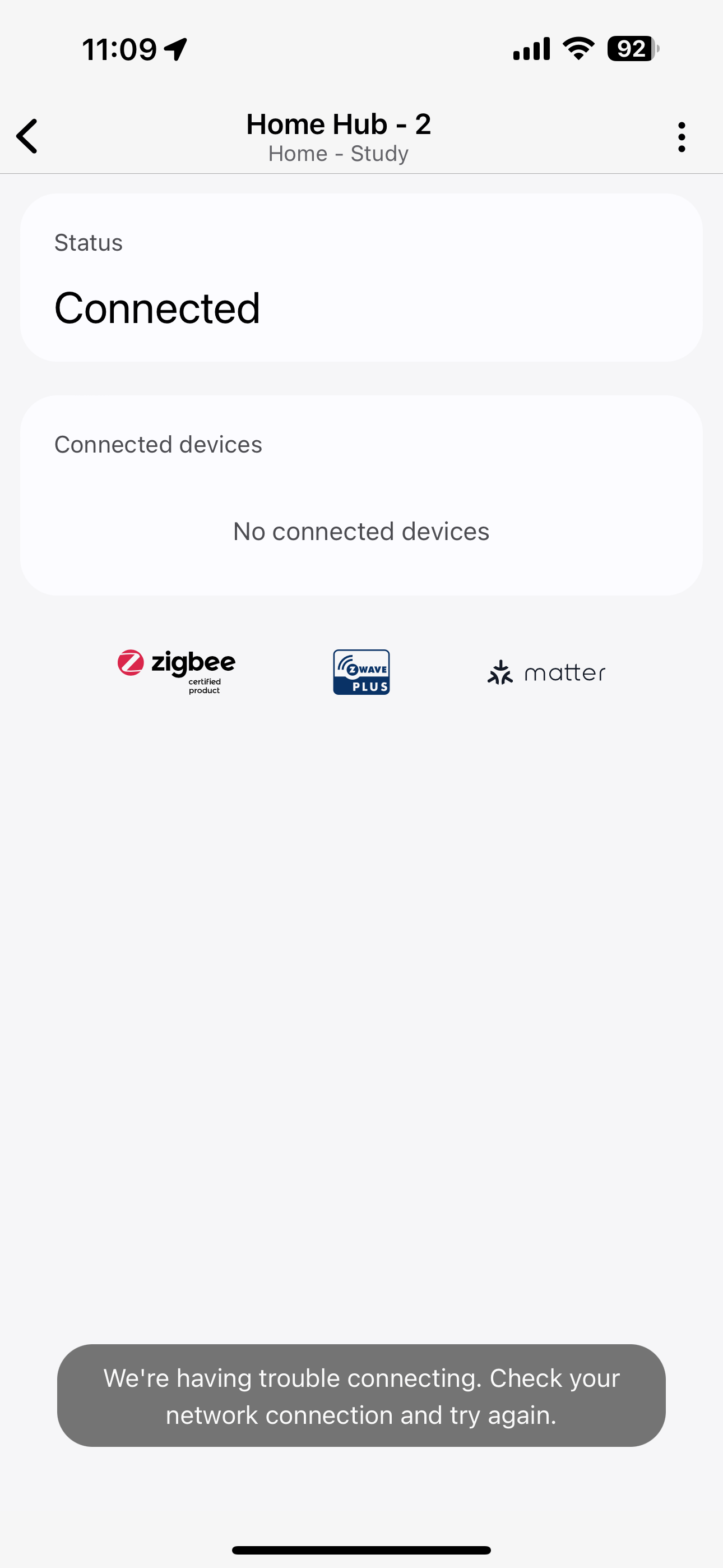723x1568 pixels.
Task: Open the three-dot overflow menu
Action: tap(682, 137)
